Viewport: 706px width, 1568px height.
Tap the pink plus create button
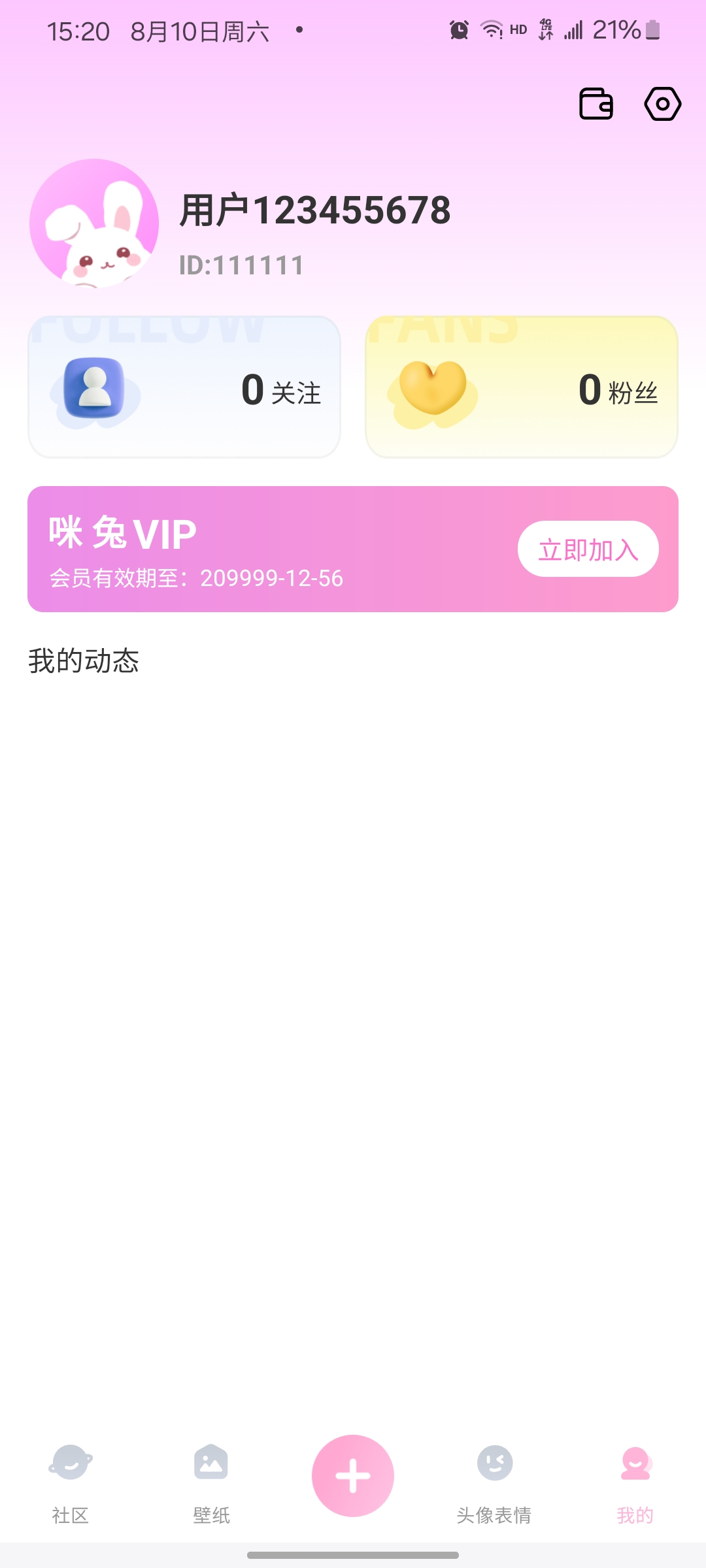(x=353, y=1475)
